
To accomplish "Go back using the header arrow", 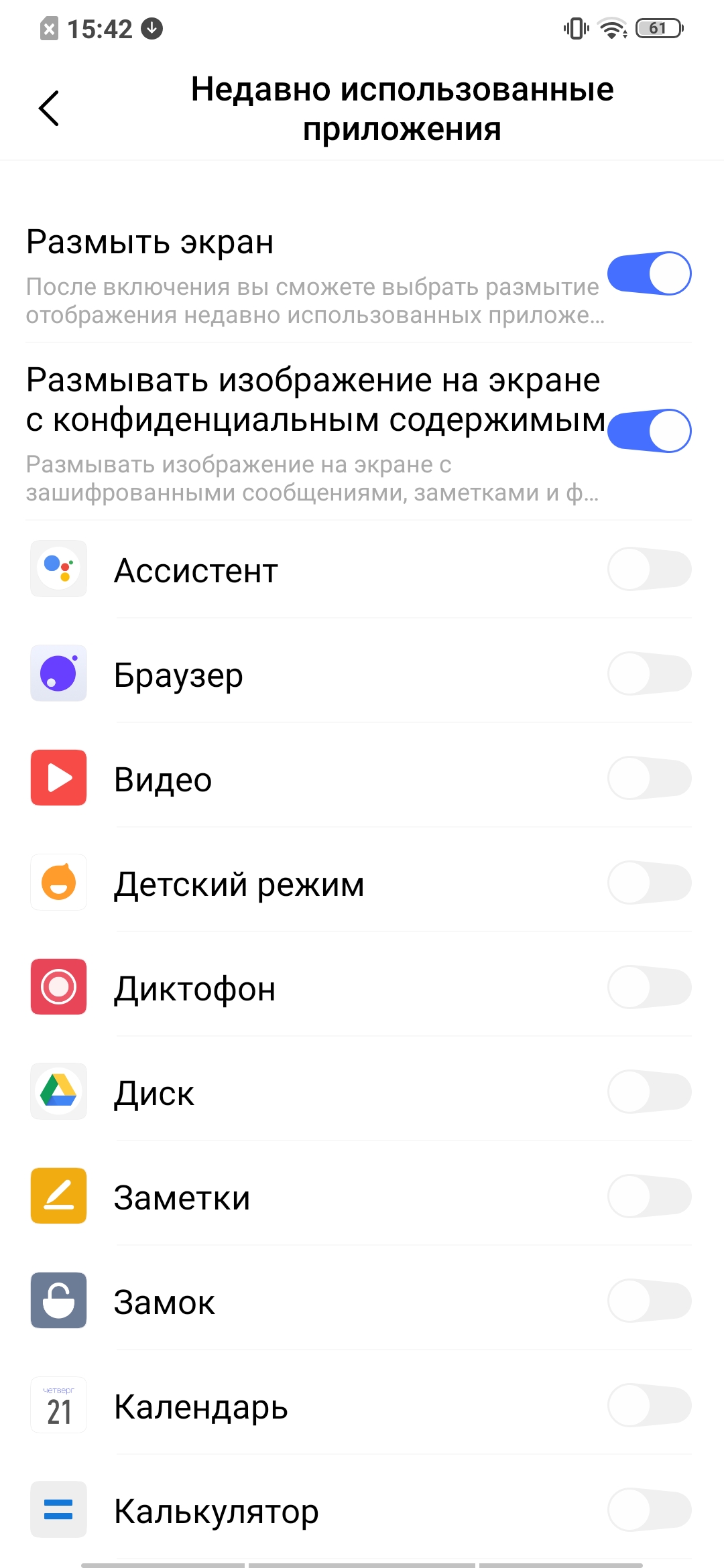I will click(x=49, y=108).
